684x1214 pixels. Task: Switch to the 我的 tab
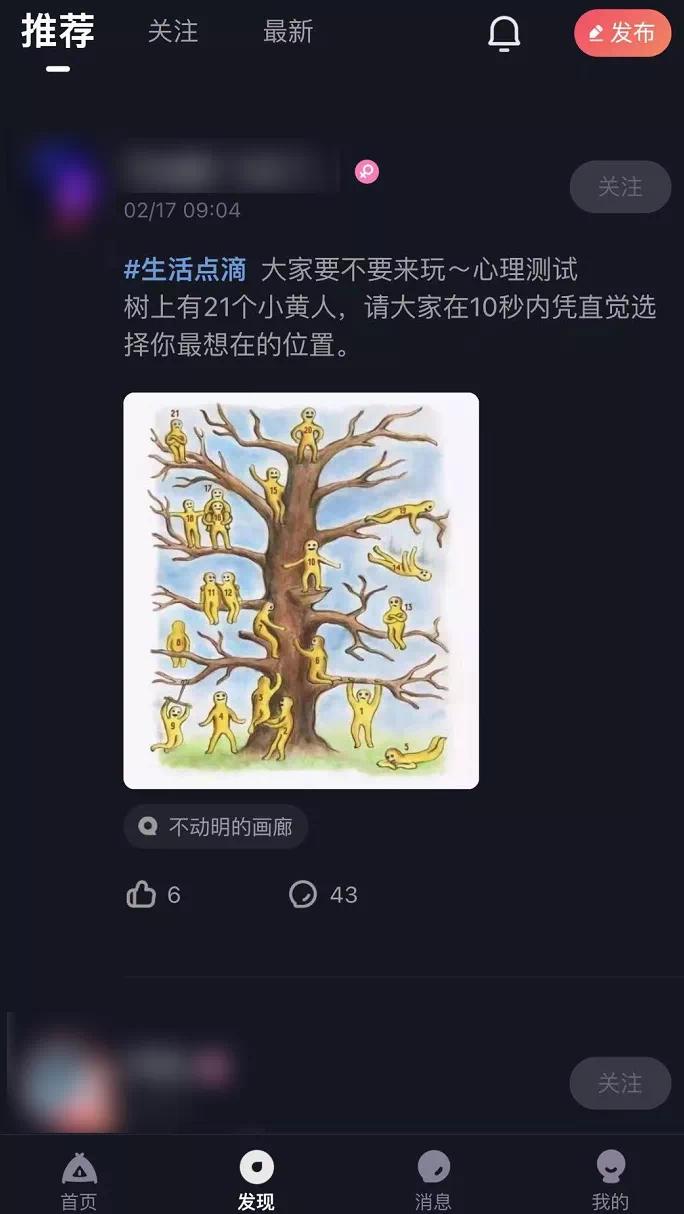[610, 1178]
